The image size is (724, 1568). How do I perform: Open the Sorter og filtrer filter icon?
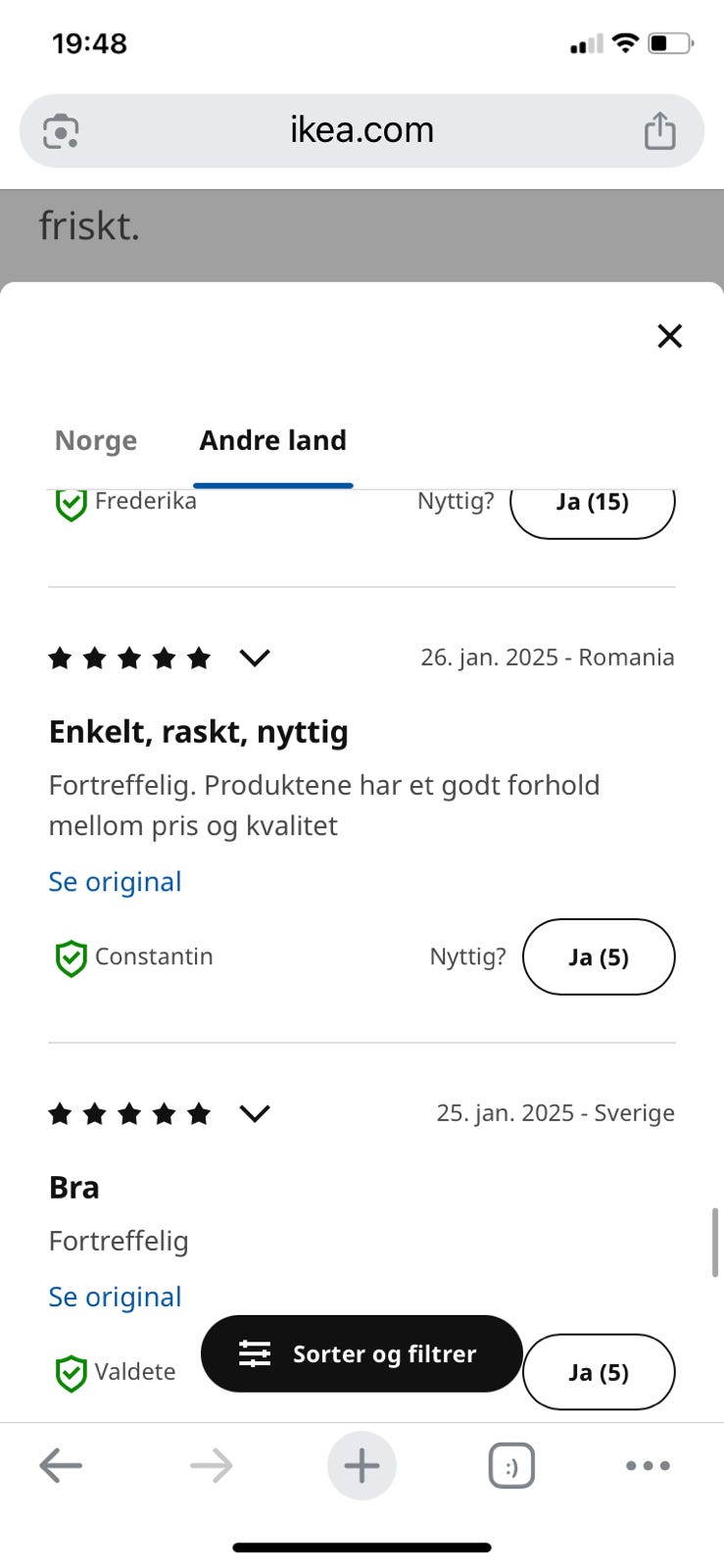pyautogui.click(x=256, y=1353)
